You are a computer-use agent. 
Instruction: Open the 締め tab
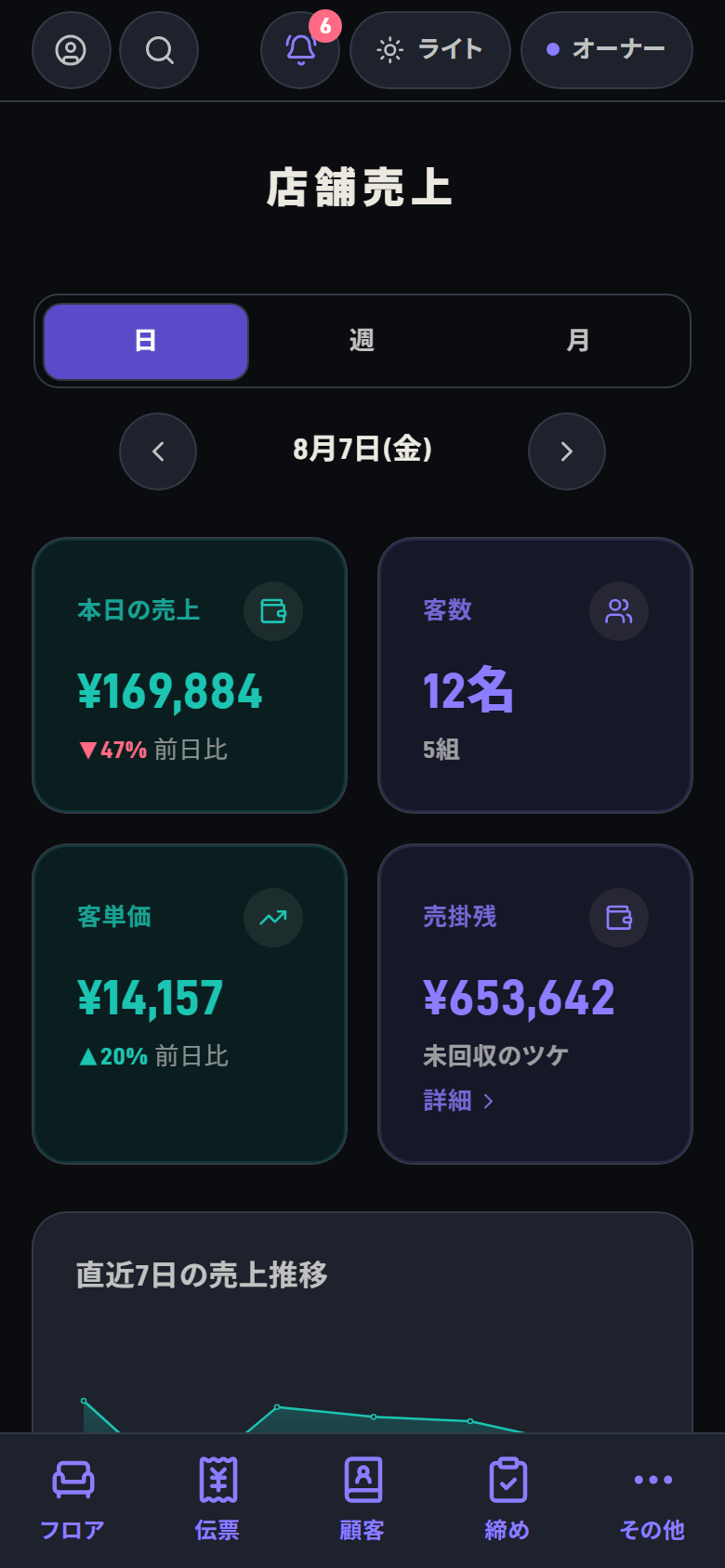pyautogui.click(x=507, y=1501)
